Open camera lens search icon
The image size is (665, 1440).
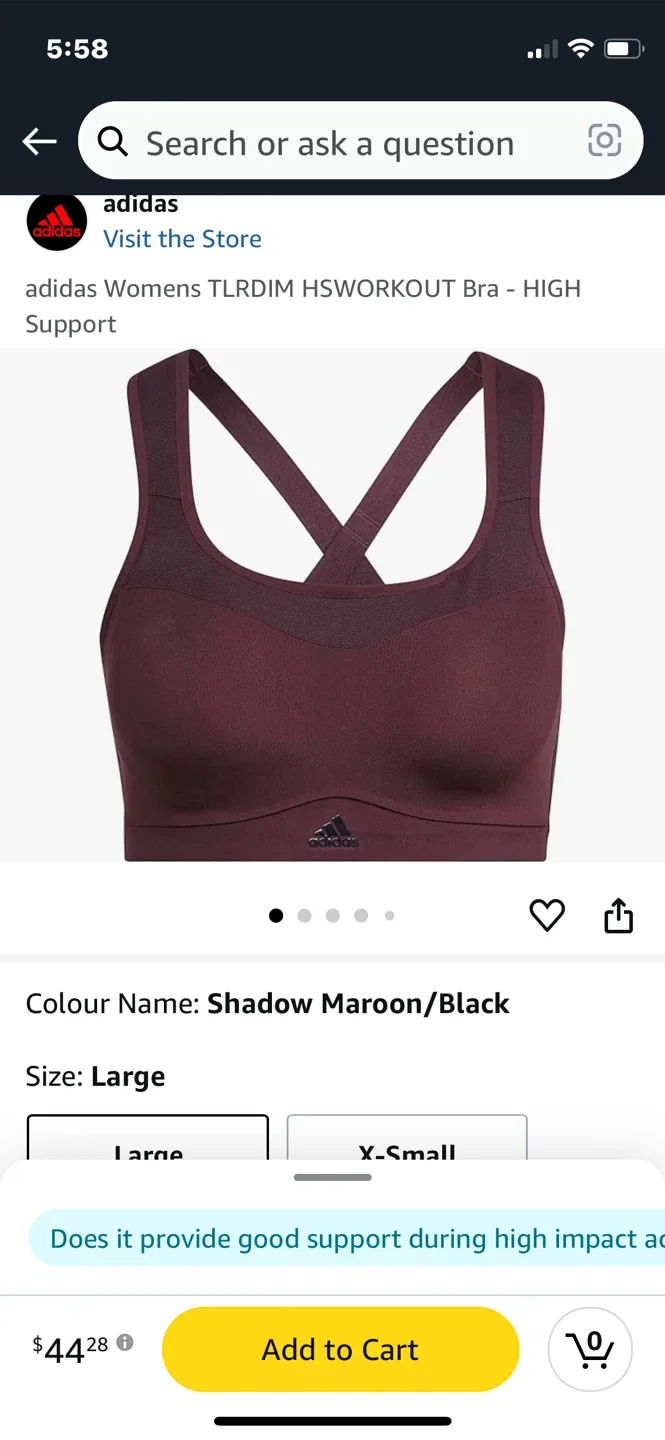click(x=604, y=141)
